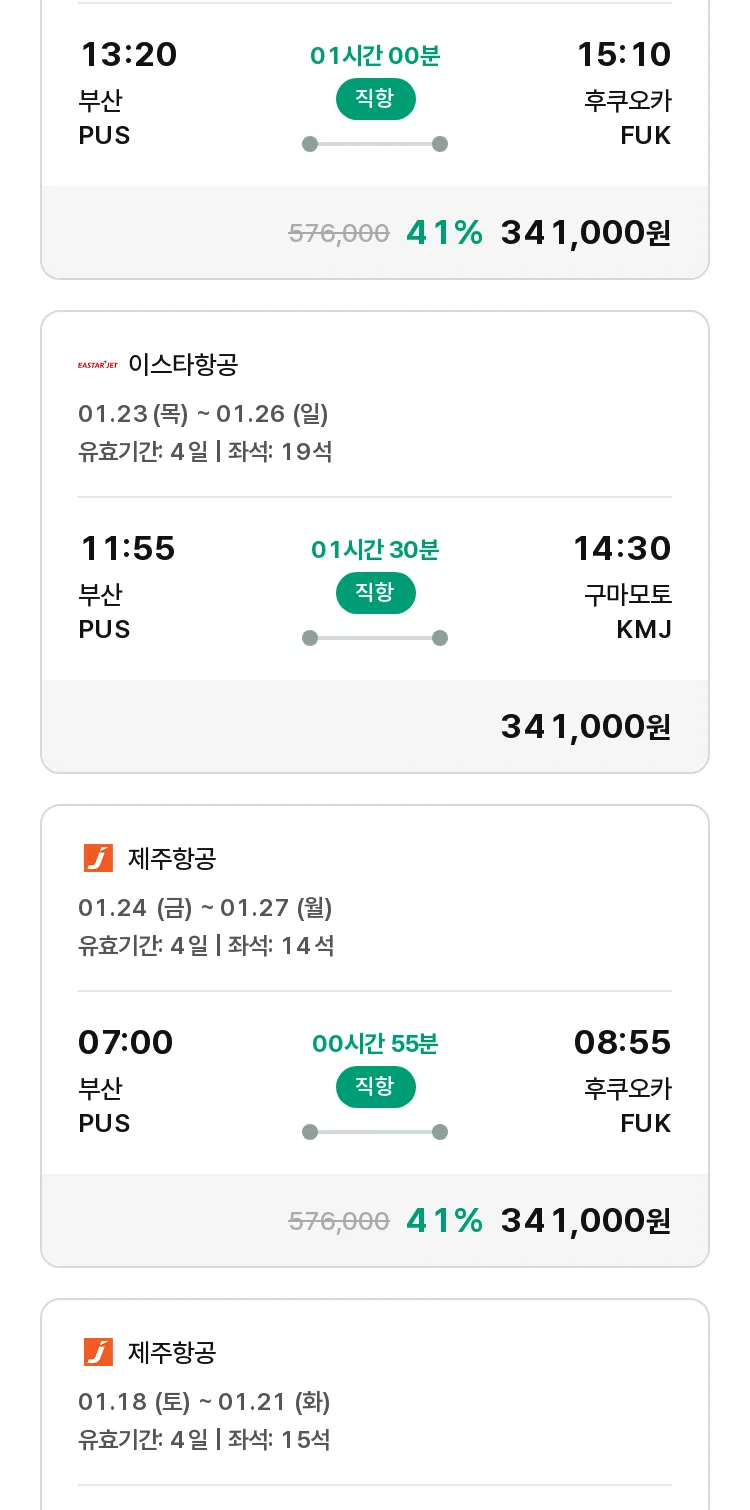Open the 13:20 Busan to Fukuoka flight card

375,139
